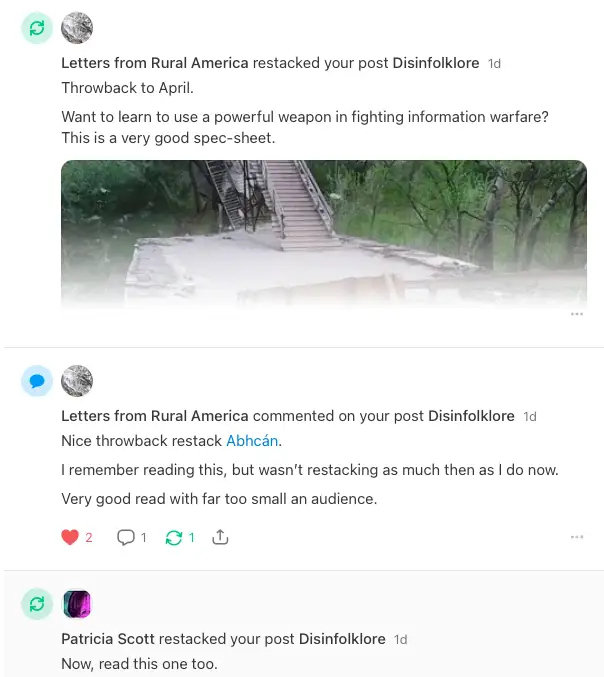Open the Abhcán mention link
This screenshot has width=604, height=677.
pos(252,440)
